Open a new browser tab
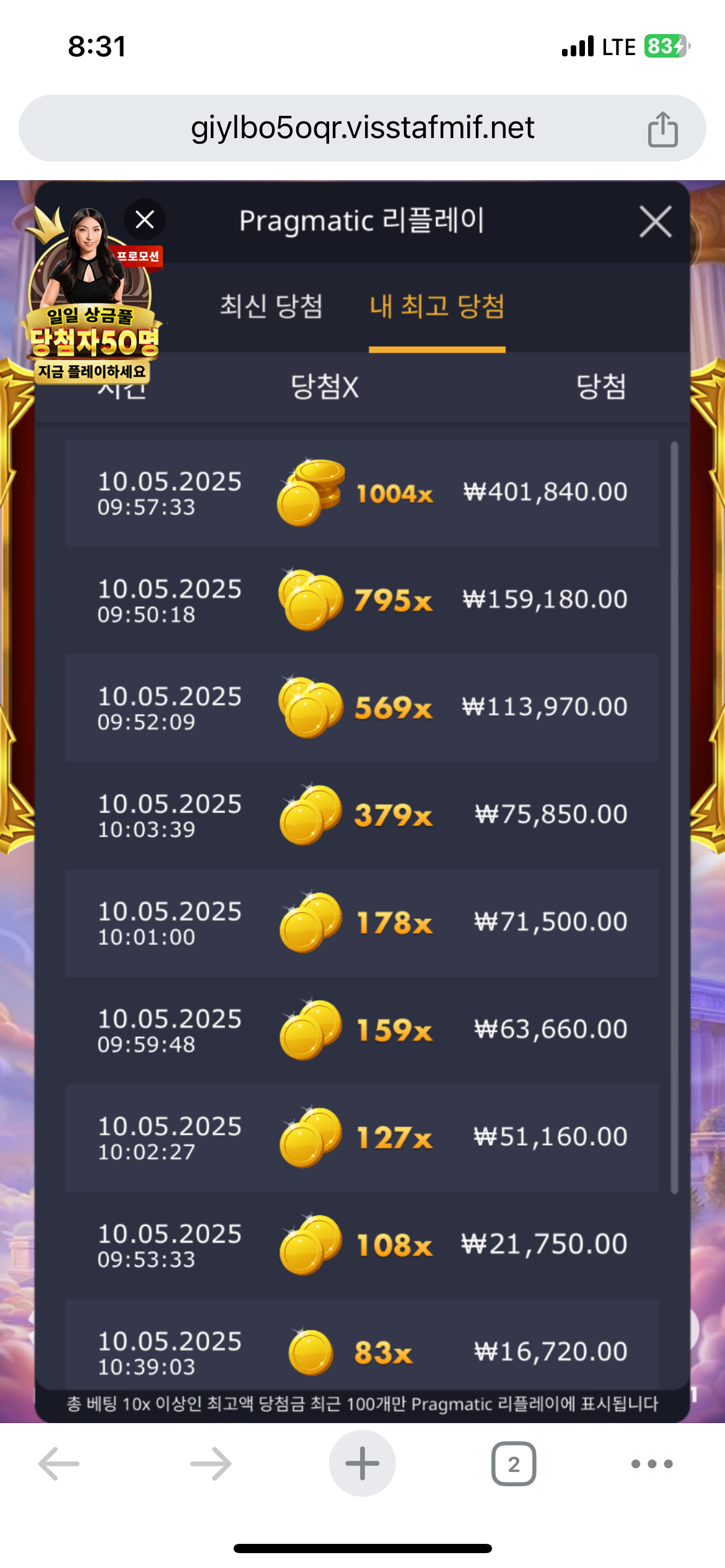 (x=362, y=1463)
